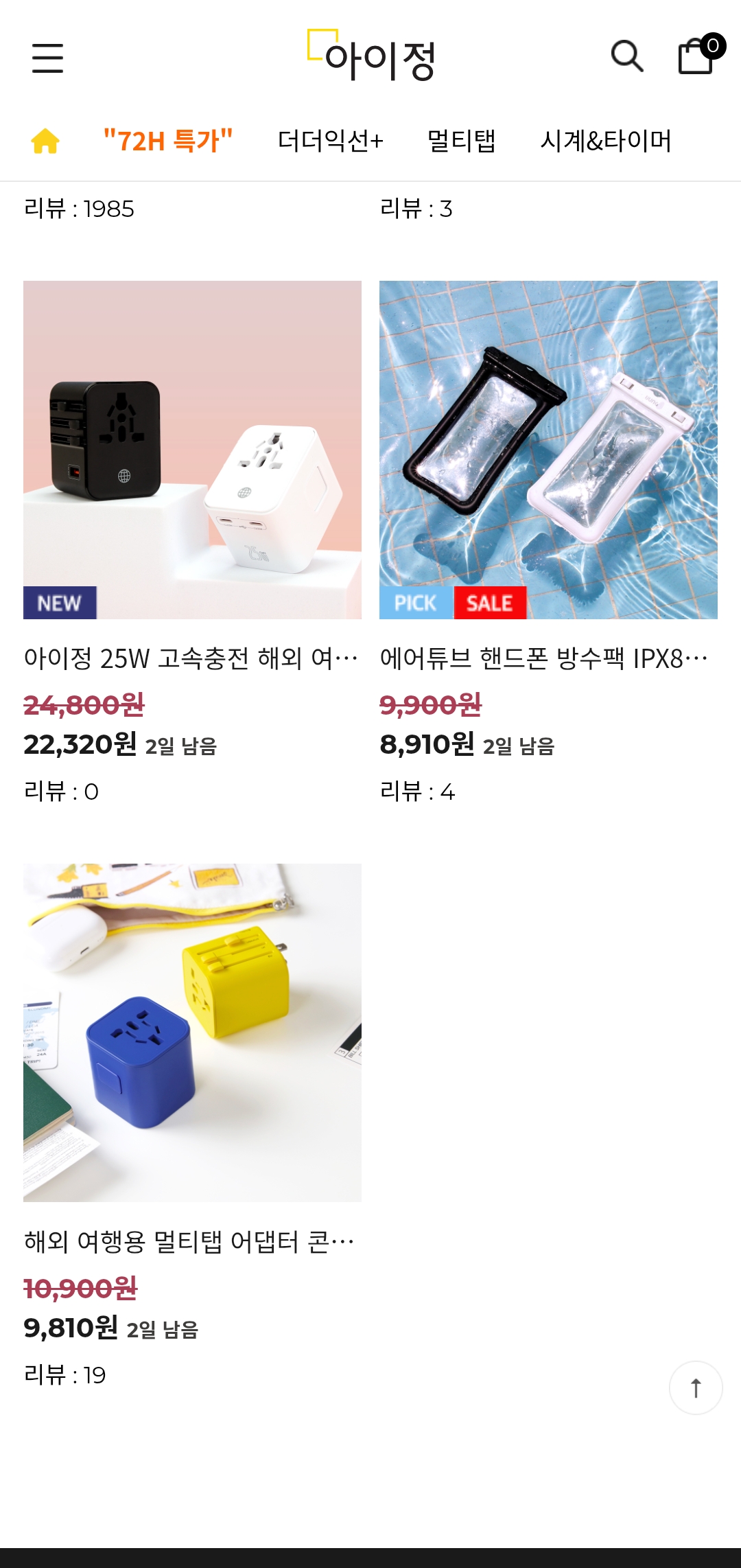Select the 멀티탭 category tab
Screen dimensions: 741x1568
pyautogui.click(x=461, y=141)
